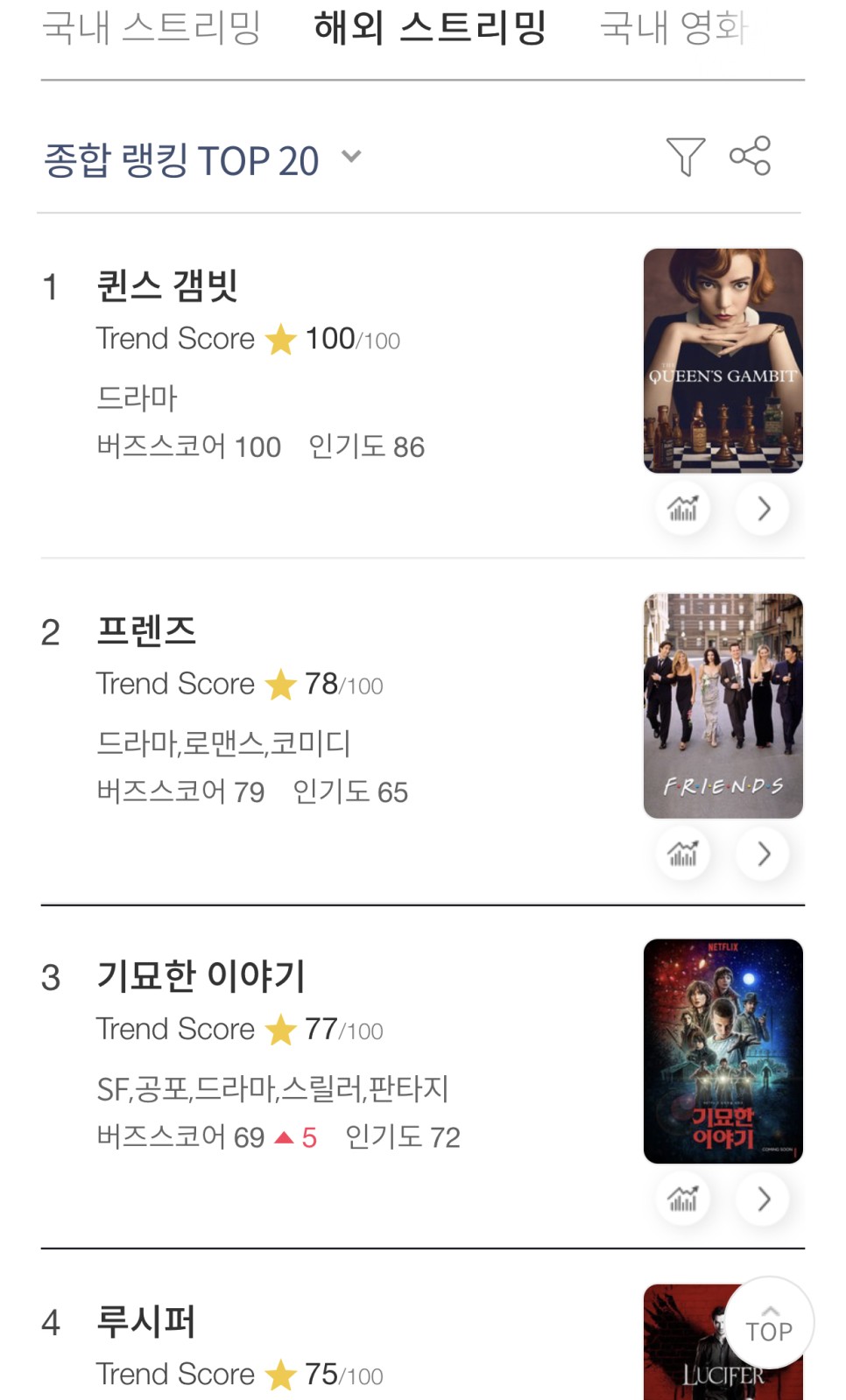Switch to the 국내 스트리밍 tab
The height and width of the screenshot is (1400, 846).
tap(151, 28)
